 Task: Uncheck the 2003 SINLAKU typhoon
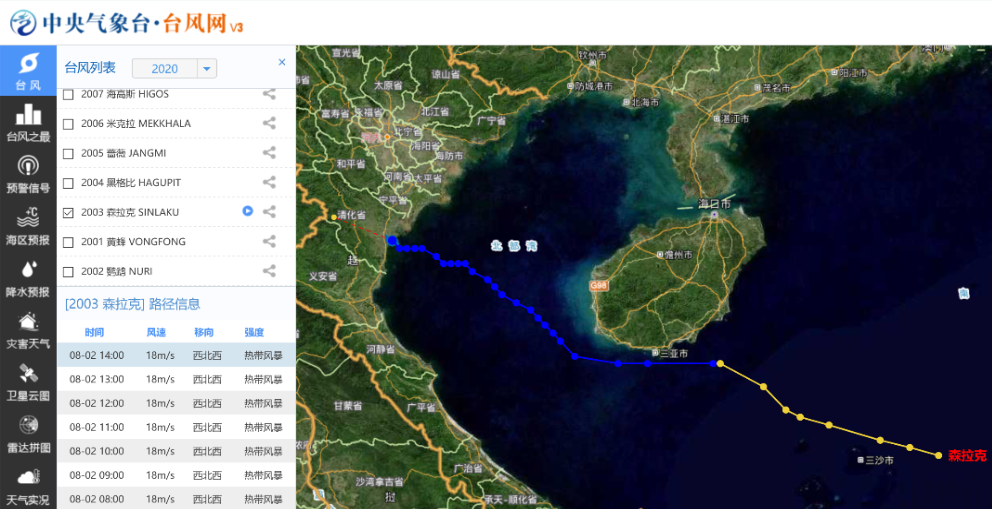coord(68,212)
